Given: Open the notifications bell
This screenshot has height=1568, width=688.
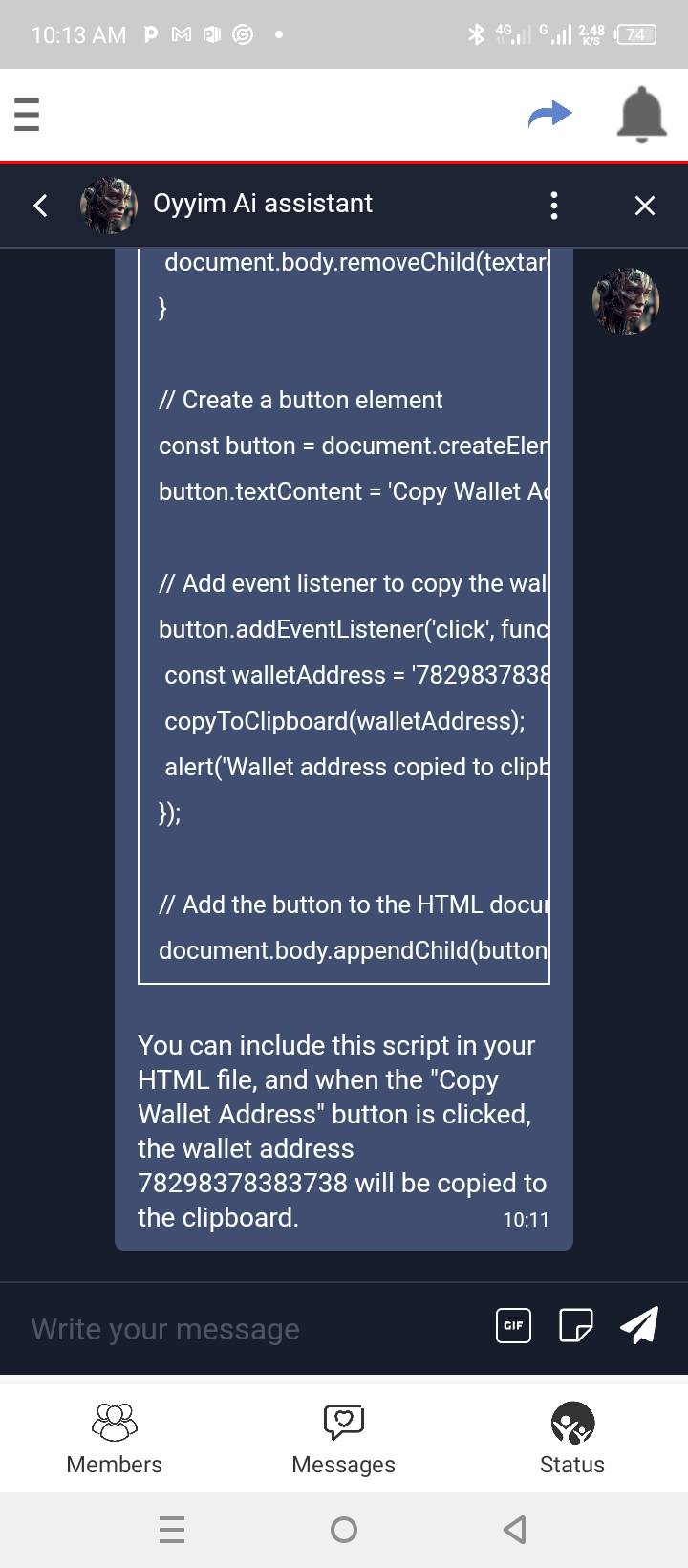Looking at the screenshot, I should (641, 115).
